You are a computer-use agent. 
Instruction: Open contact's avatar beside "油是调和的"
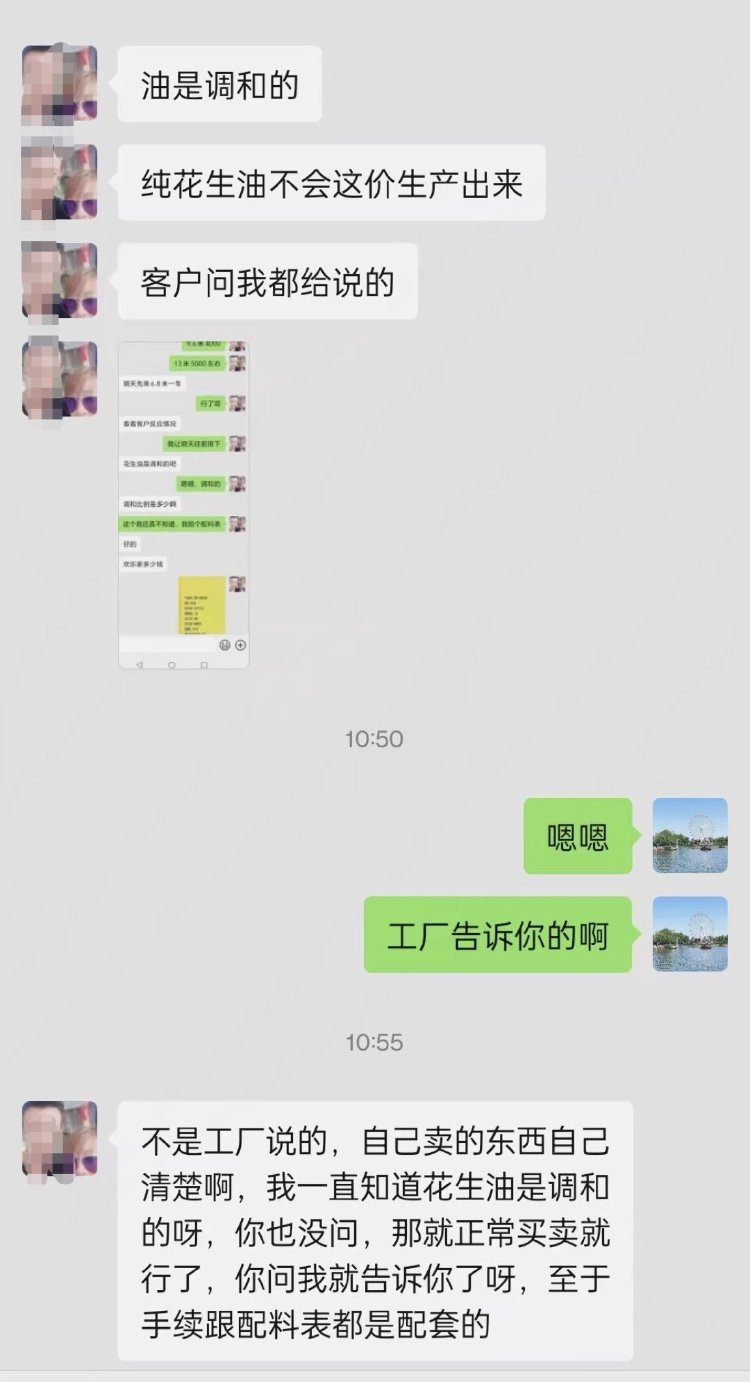[x=60, y=84]
